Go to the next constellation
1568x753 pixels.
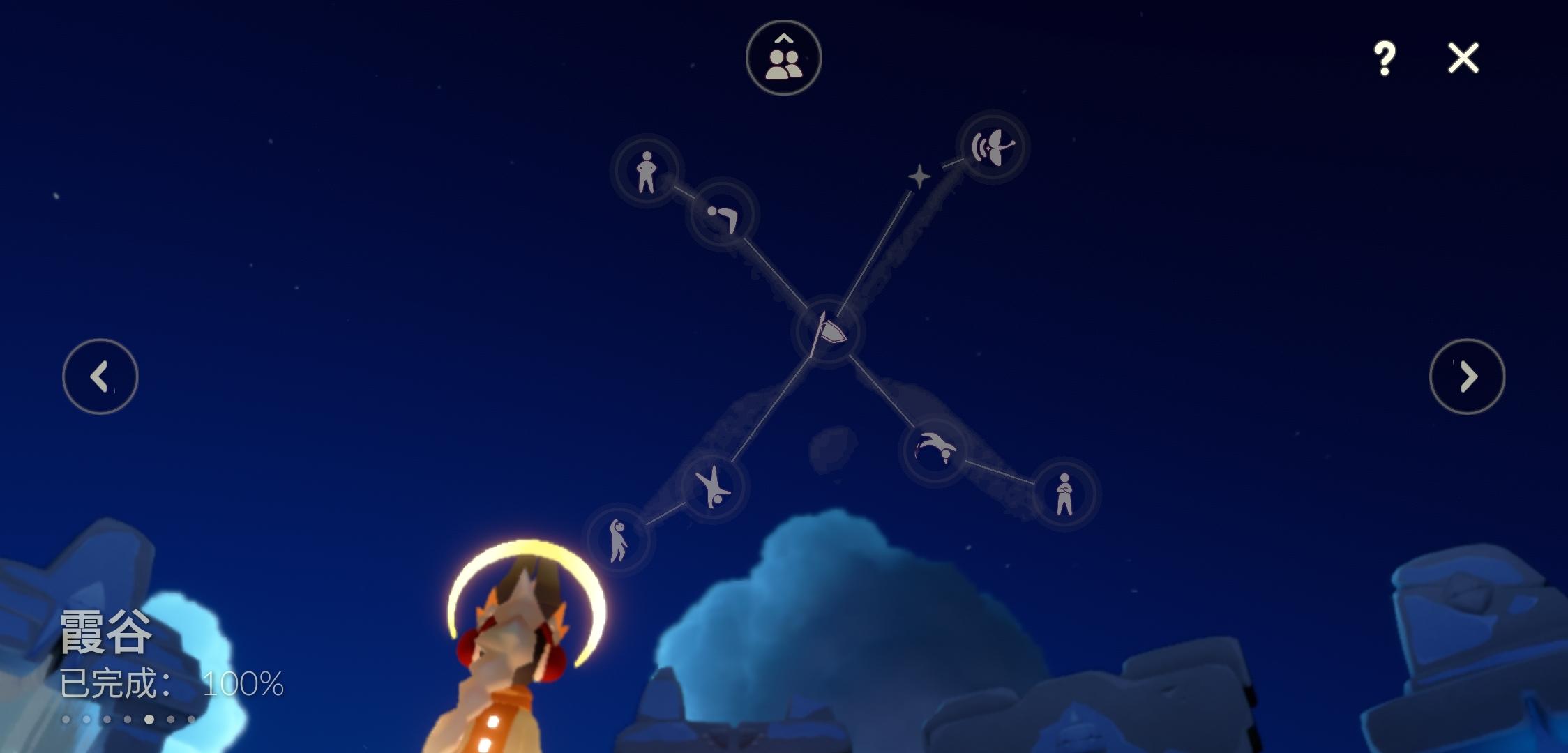[x=1467, y=376]
